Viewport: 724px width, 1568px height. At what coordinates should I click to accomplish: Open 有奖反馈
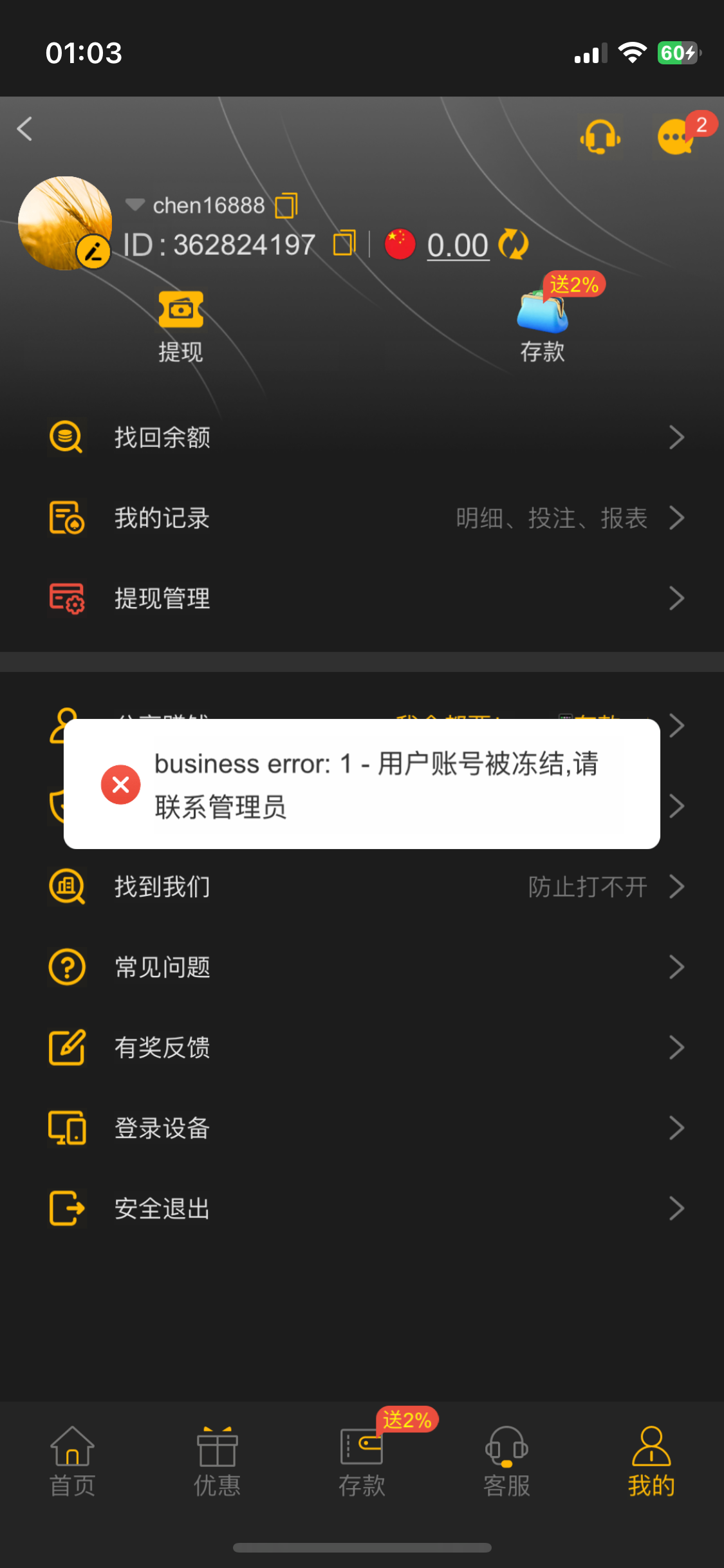click(362, 1048)
